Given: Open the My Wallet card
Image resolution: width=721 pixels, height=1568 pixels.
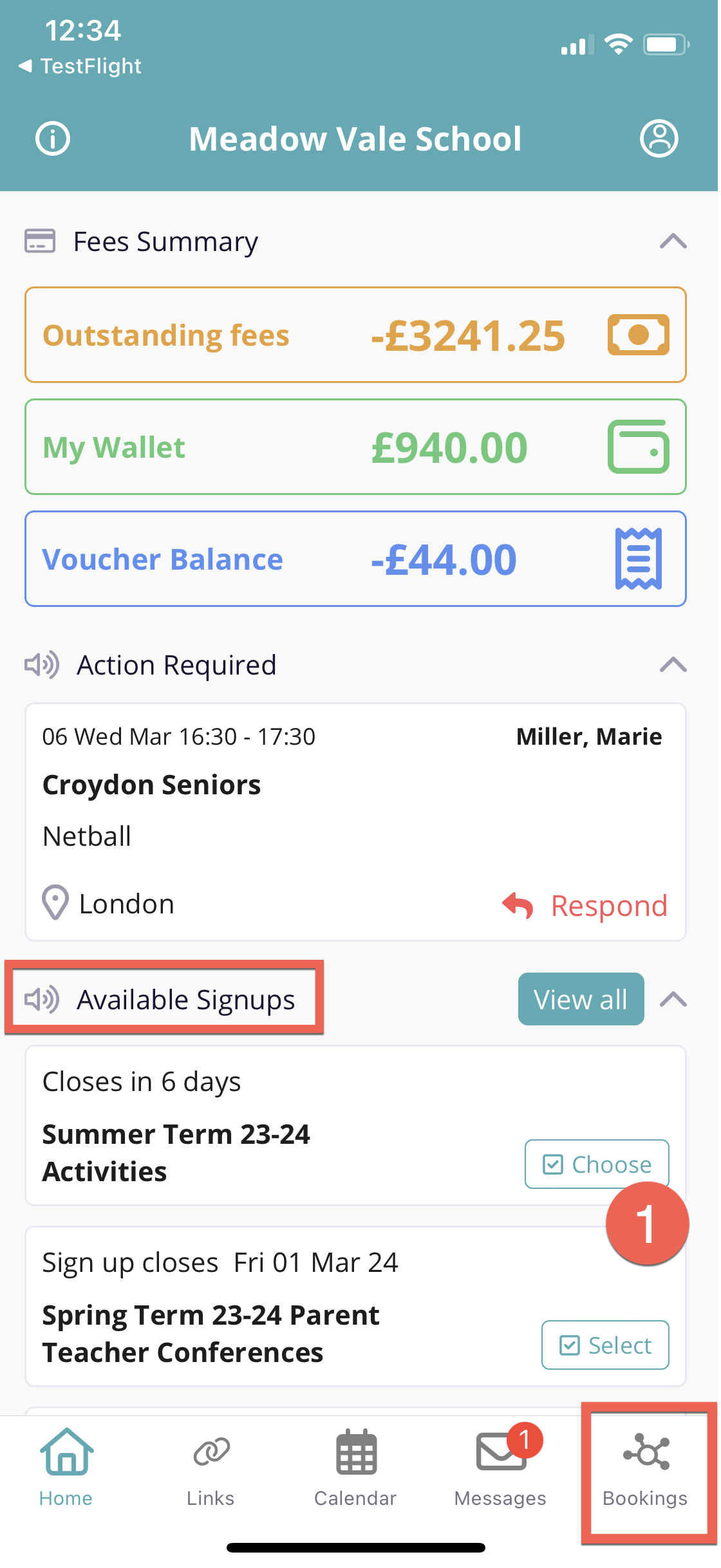Looking at the screenshot, I should point(355,447).
